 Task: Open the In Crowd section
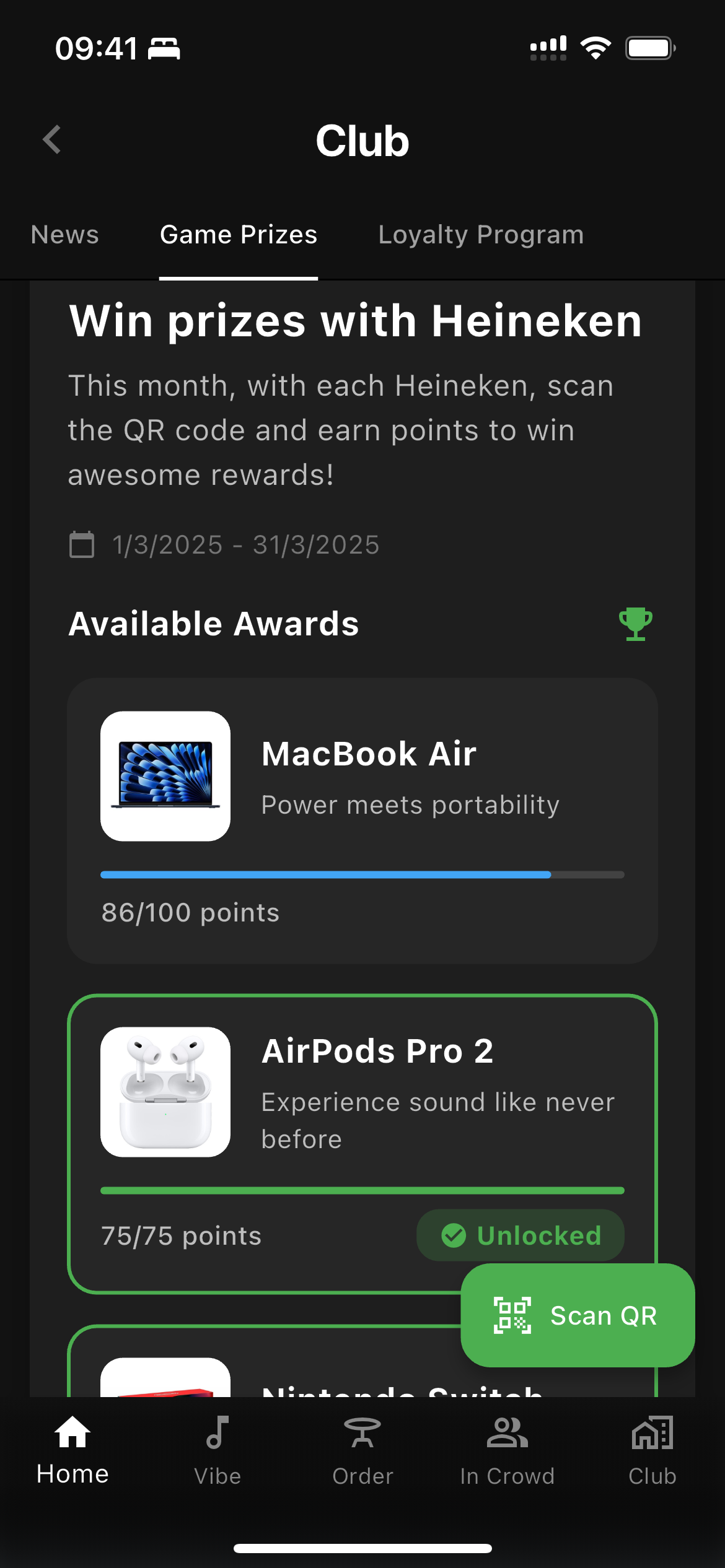tap(507, 1450)
